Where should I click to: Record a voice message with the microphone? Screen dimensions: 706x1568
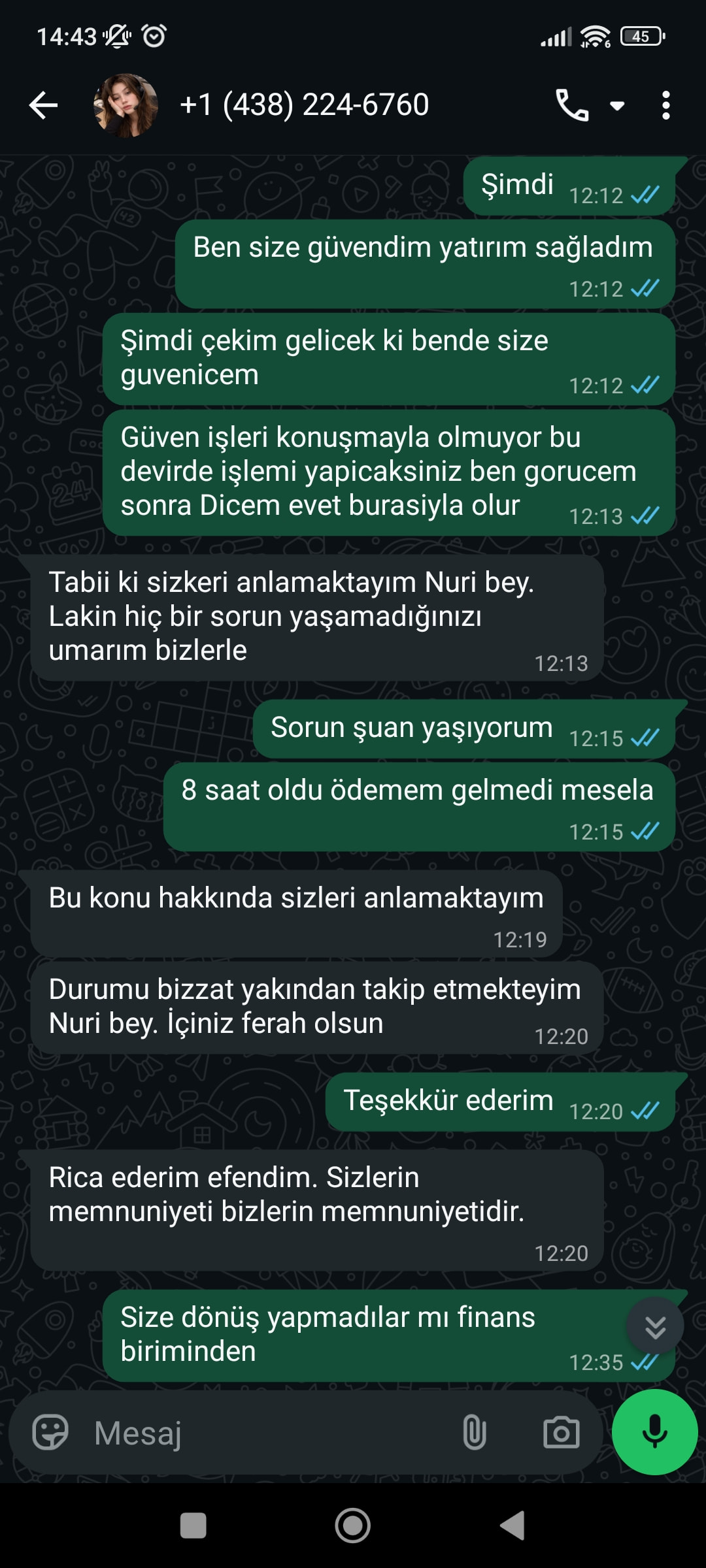click(654, 1432)
